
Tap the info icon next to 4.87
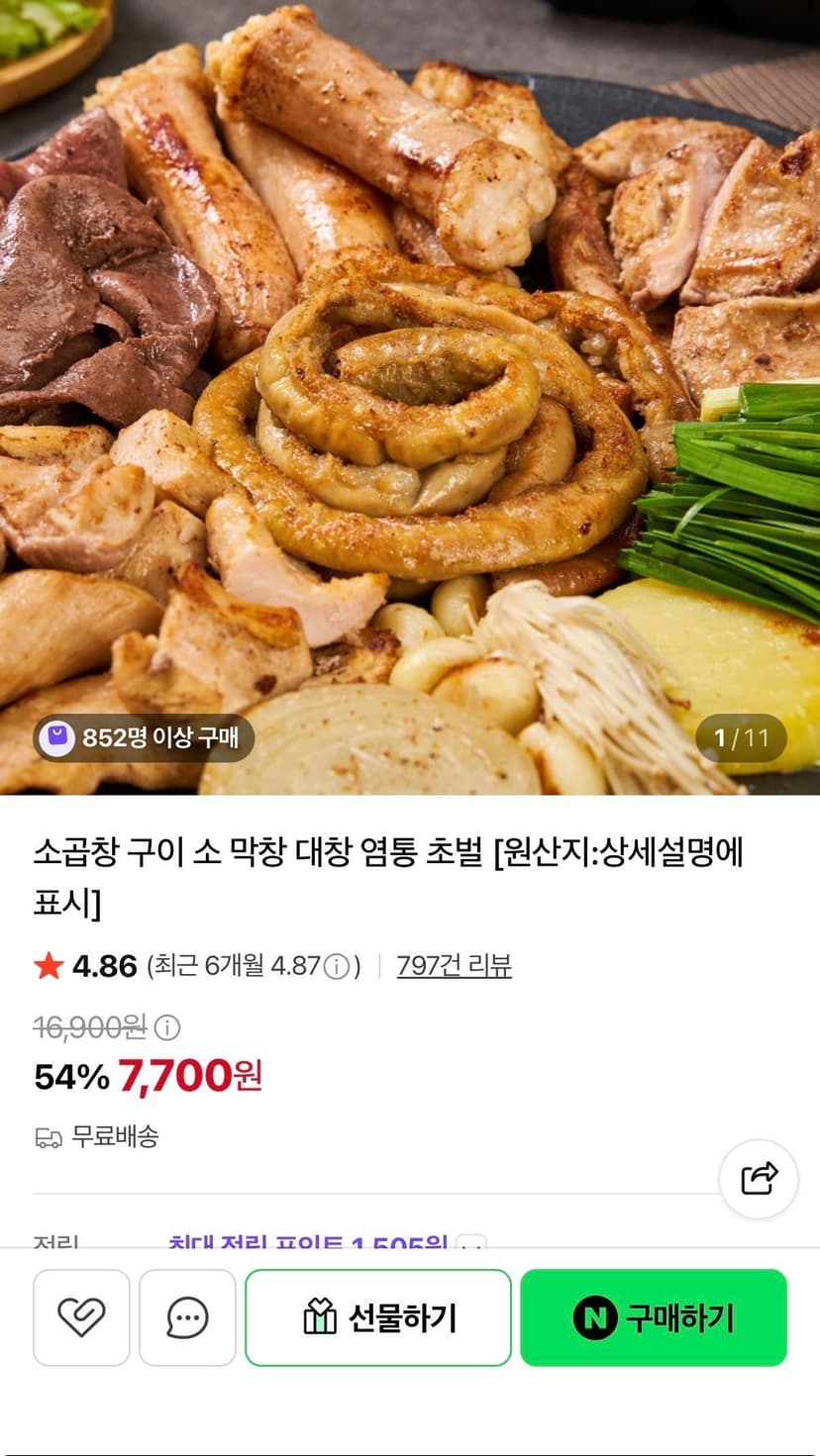[338, 966]
